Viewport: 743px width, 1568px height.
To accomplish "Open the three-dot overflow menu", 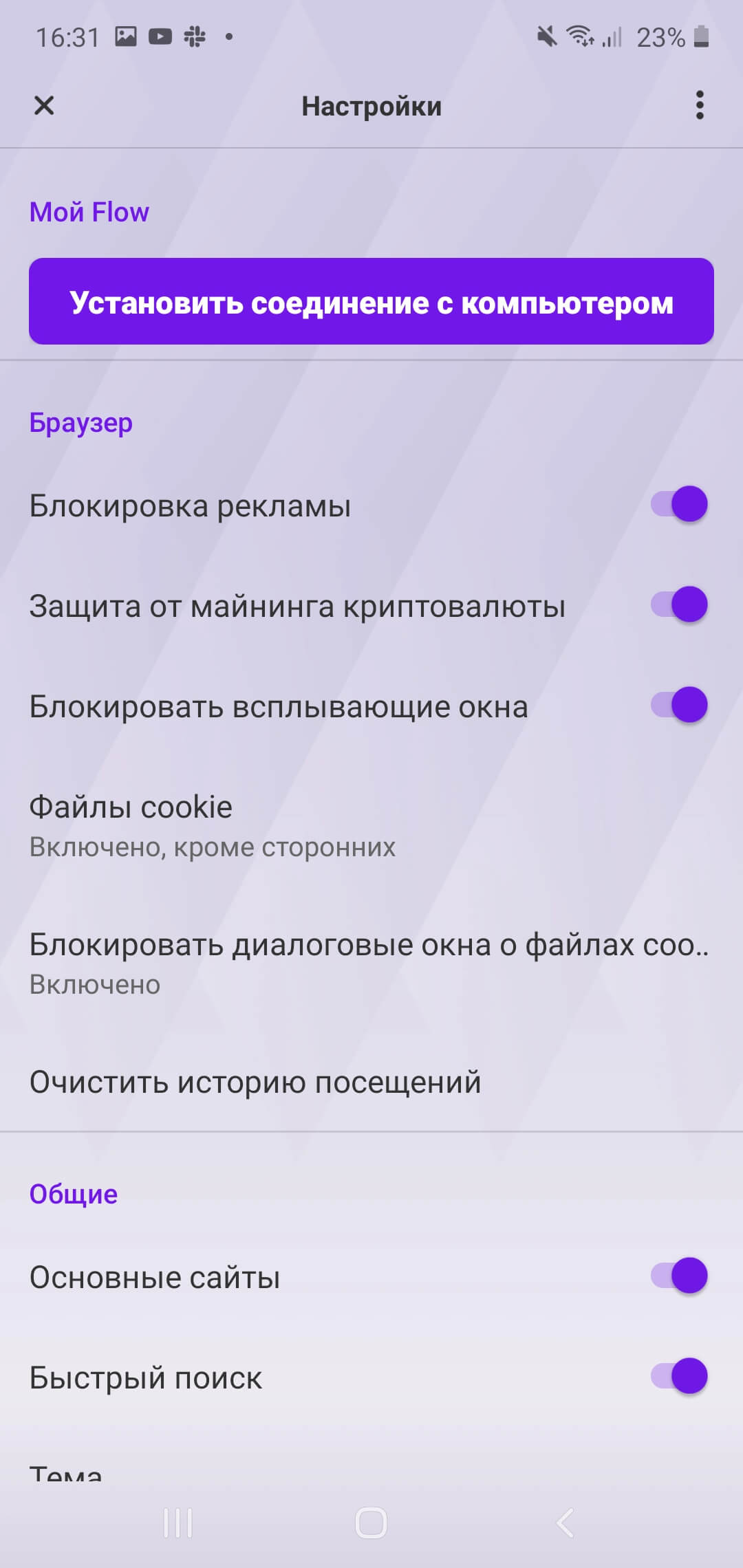I will [x=699, y=105].
